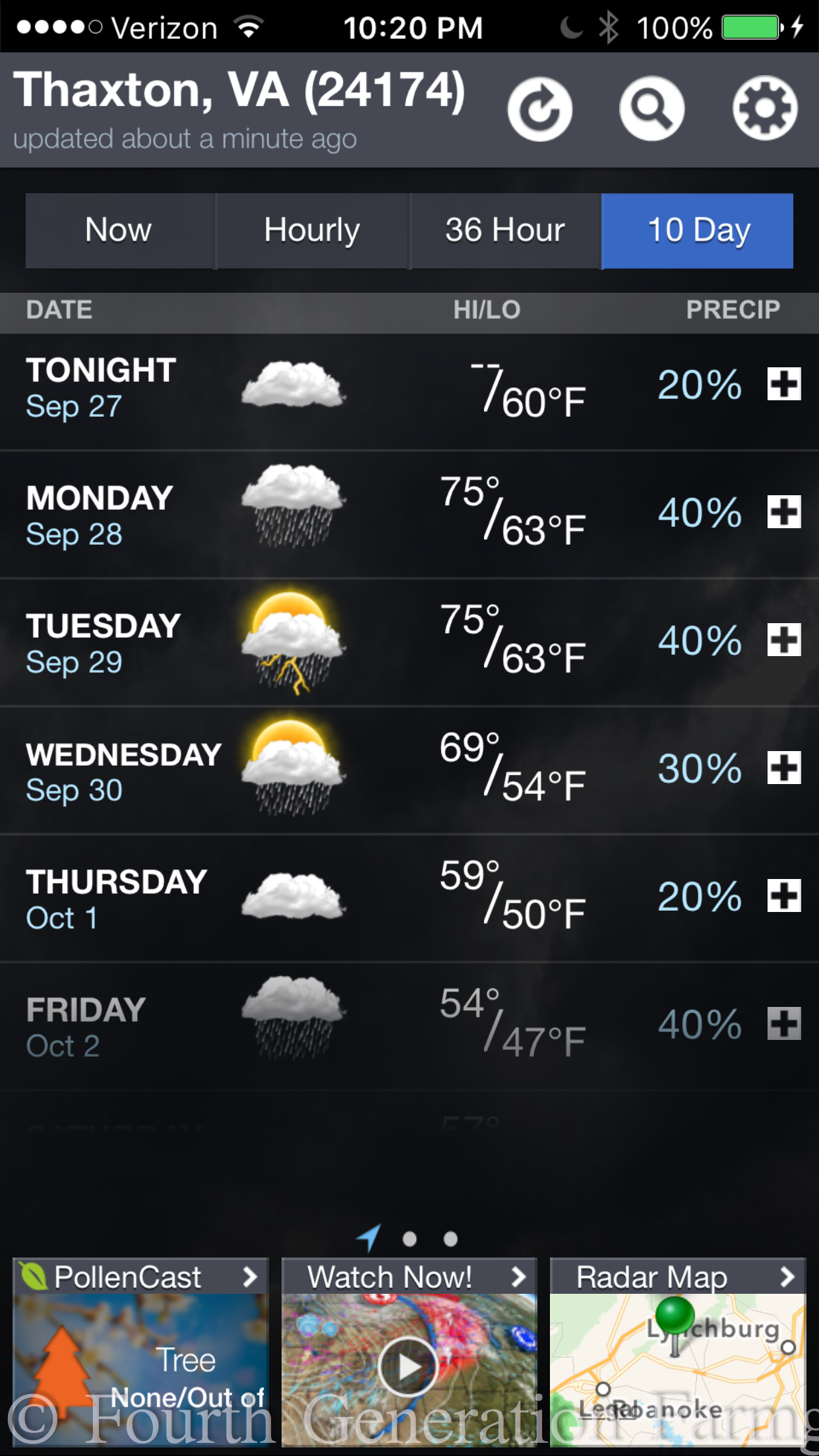Expand Wednesday Sep 30 forecast details
This screenshot has width=819, height=1456.
[x=784, y=768]
